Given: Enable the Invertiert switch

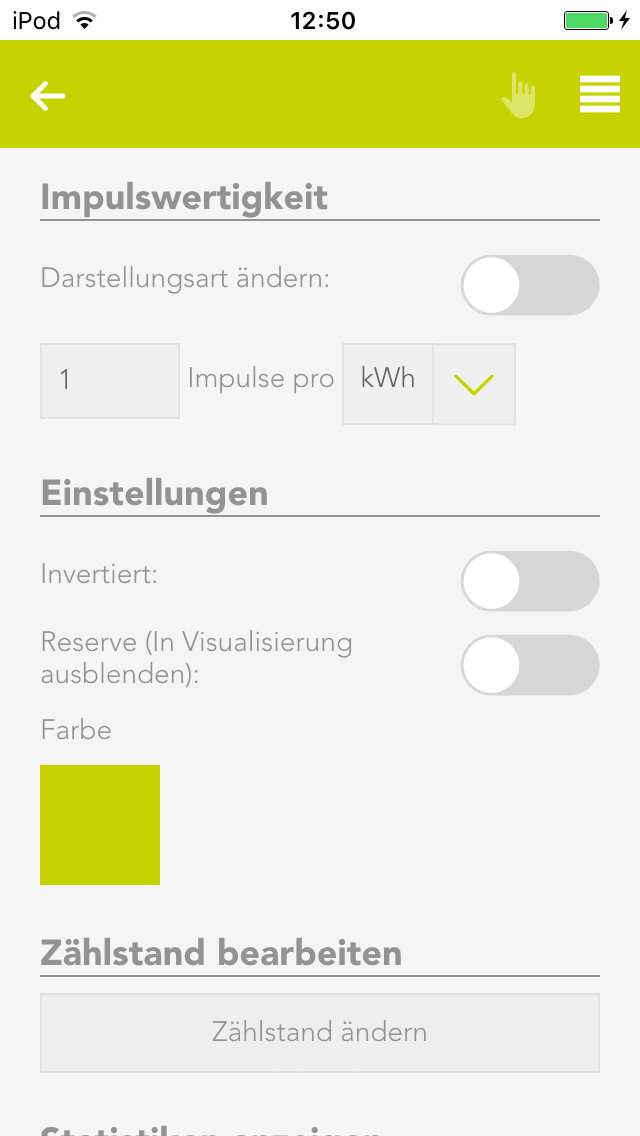Looking at the screenshot, I should 529,581.
